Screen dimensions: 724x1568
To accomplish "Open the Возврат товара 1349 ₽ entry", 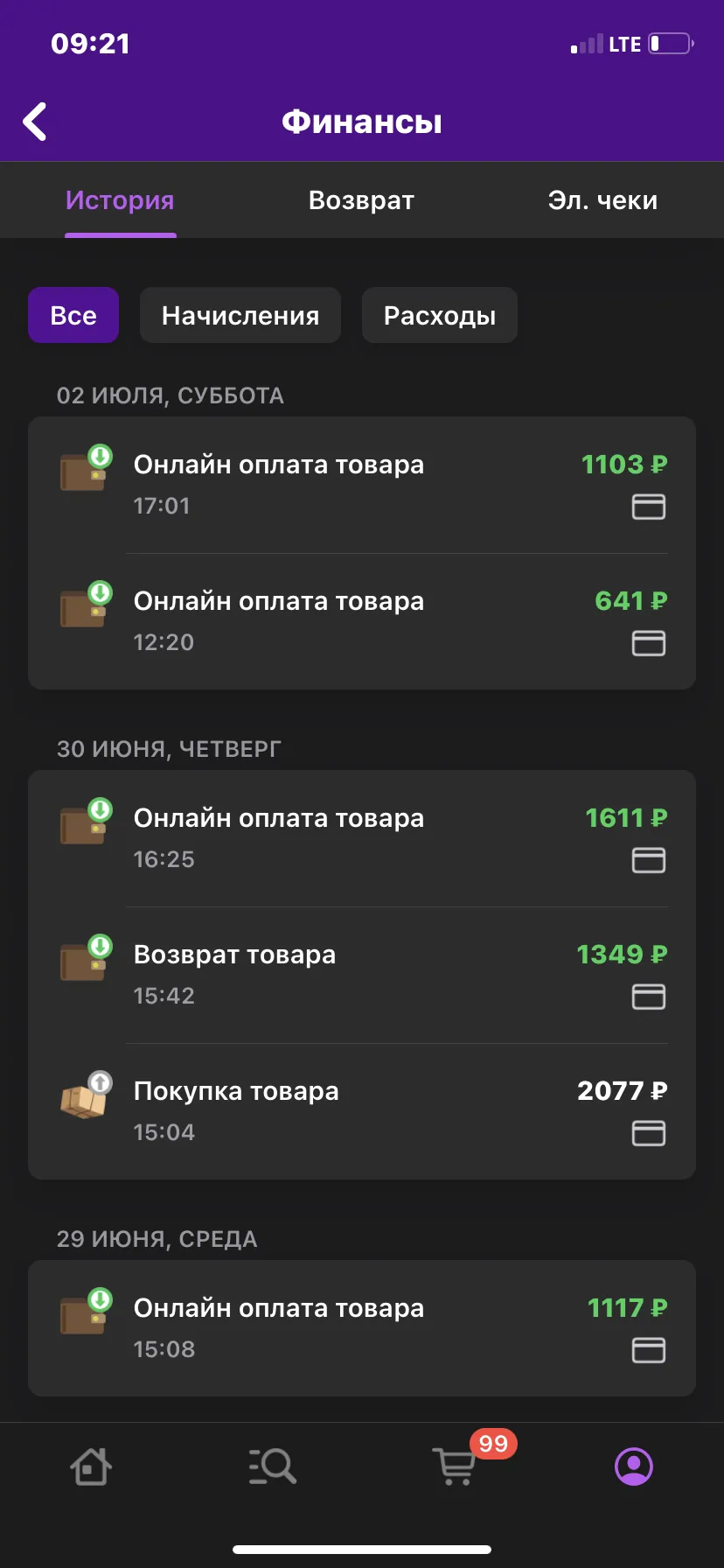I will [362, 975].
